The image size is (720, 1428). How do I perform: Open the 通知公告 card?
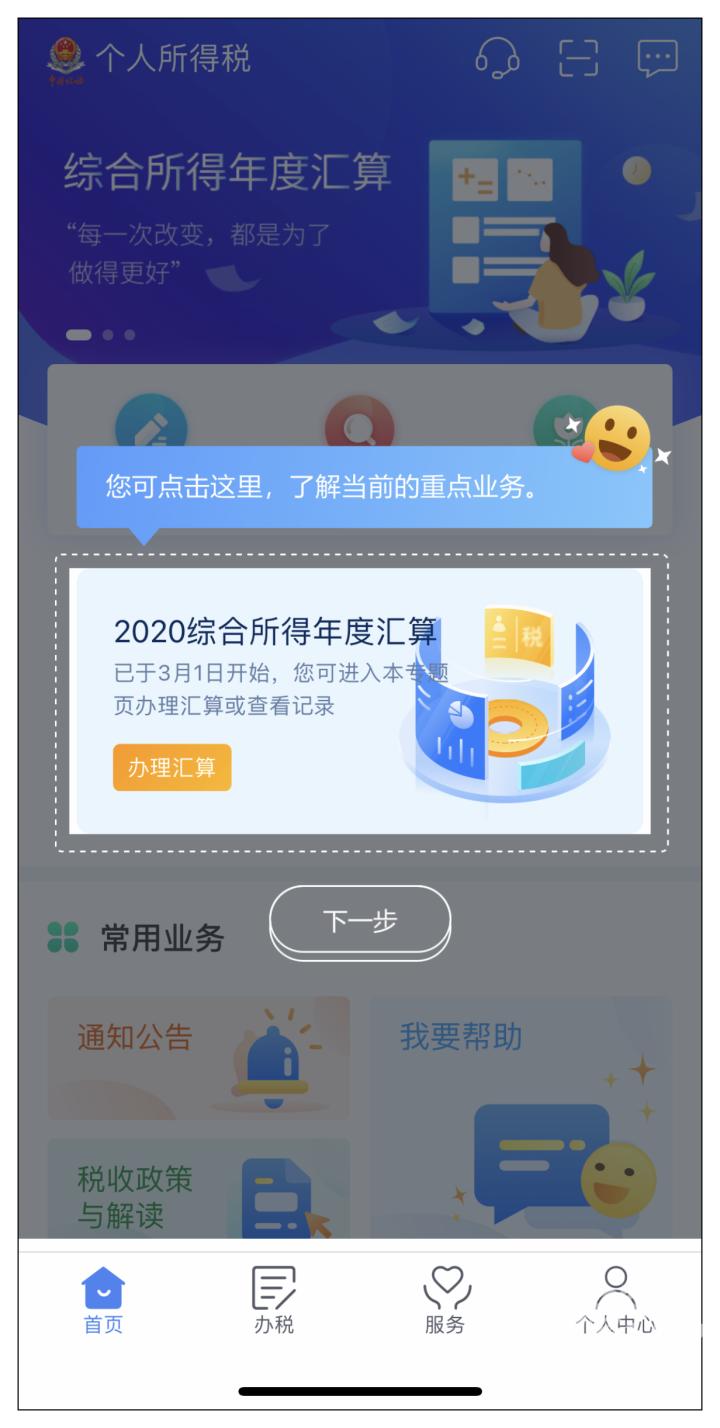pyautogui.click(x=198, y=1056)
